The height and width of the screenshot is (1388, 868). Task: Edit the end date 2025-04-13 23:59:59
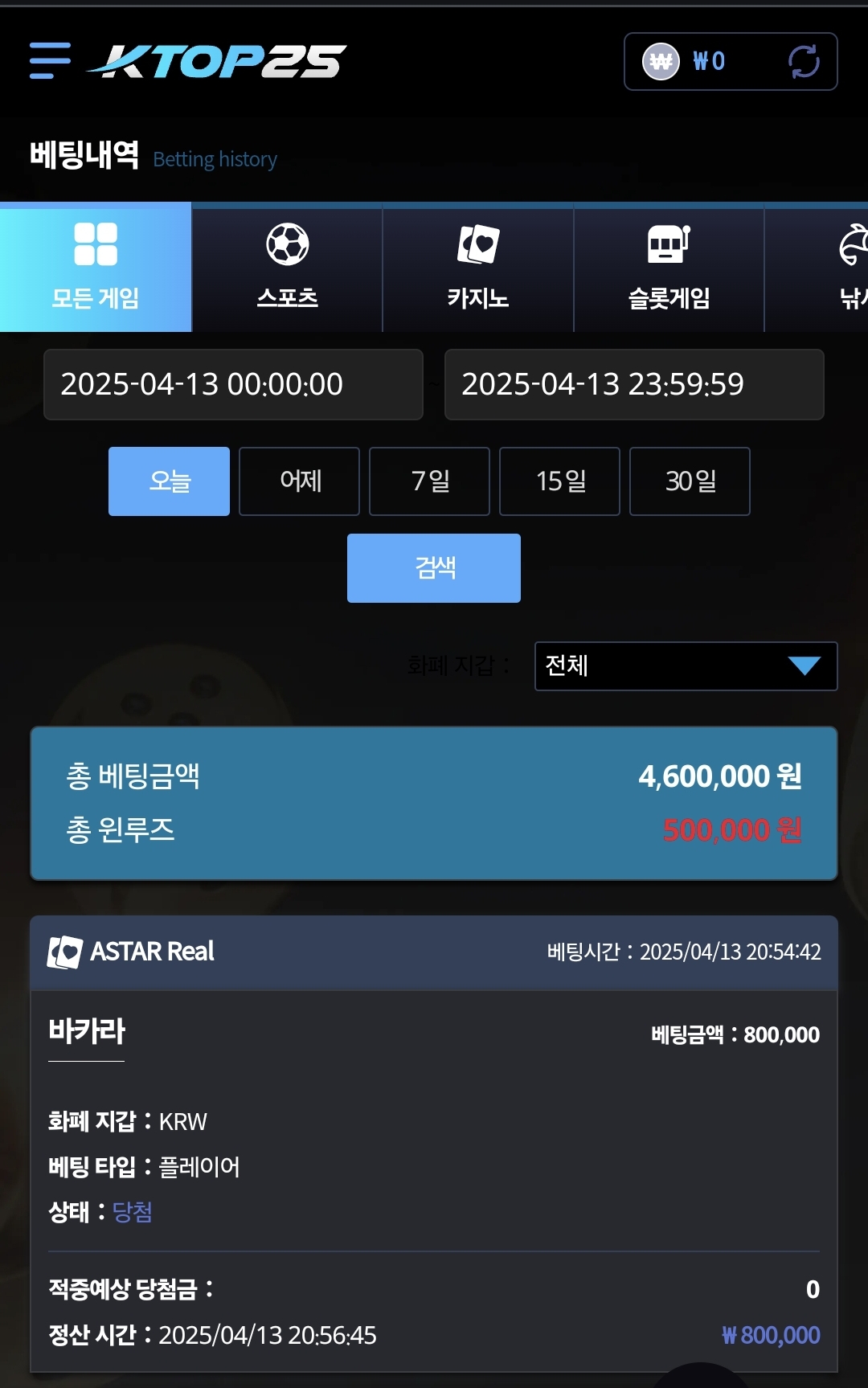tap(634, 384)
